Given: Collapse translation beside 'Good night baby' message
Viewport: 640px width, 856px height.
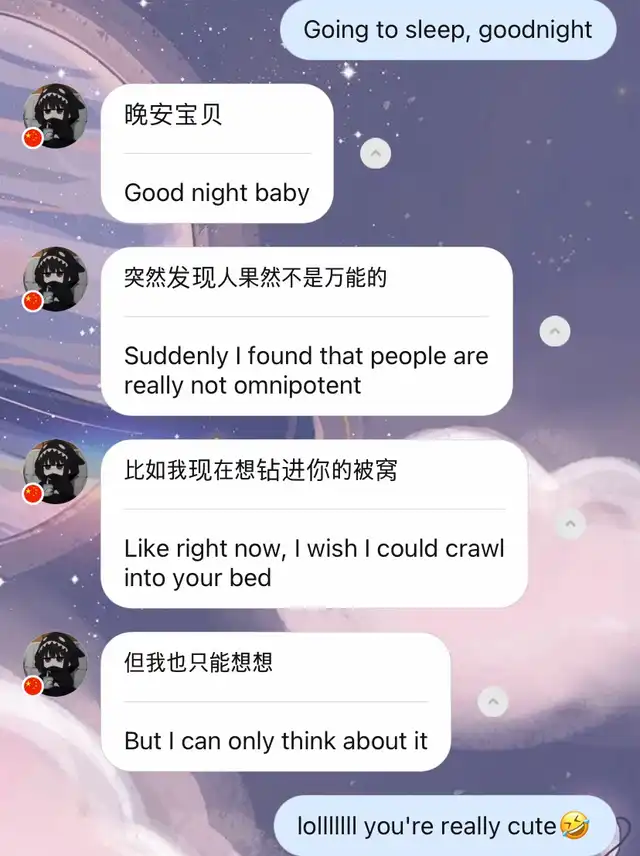Looking at the screenshot, I should pyautogui.click(x=375, y=153).
